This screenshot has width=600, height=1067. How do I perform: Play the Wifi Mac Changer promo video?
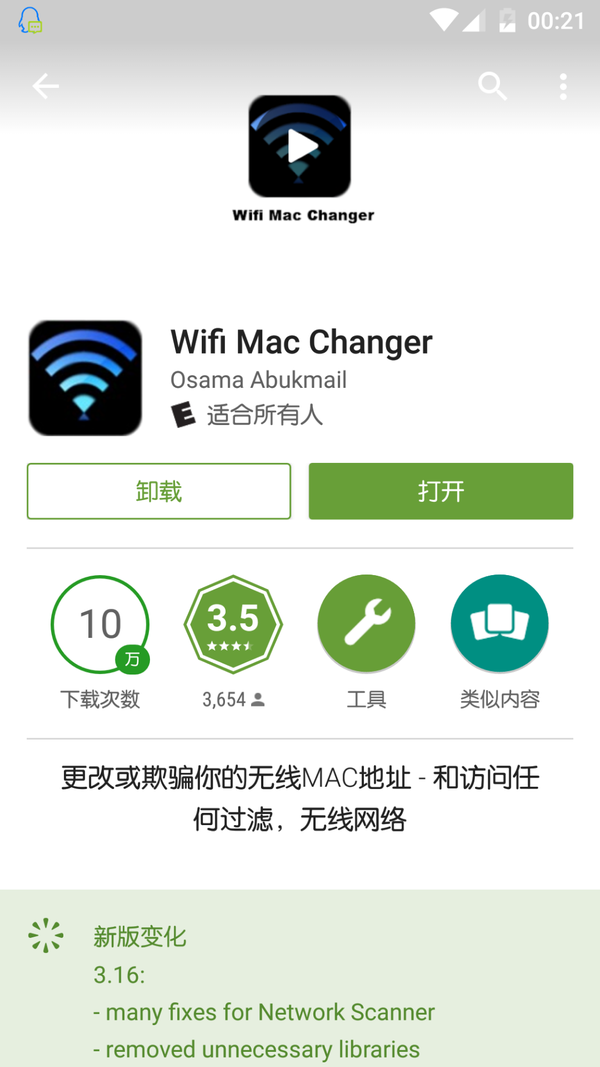(300, 146)
